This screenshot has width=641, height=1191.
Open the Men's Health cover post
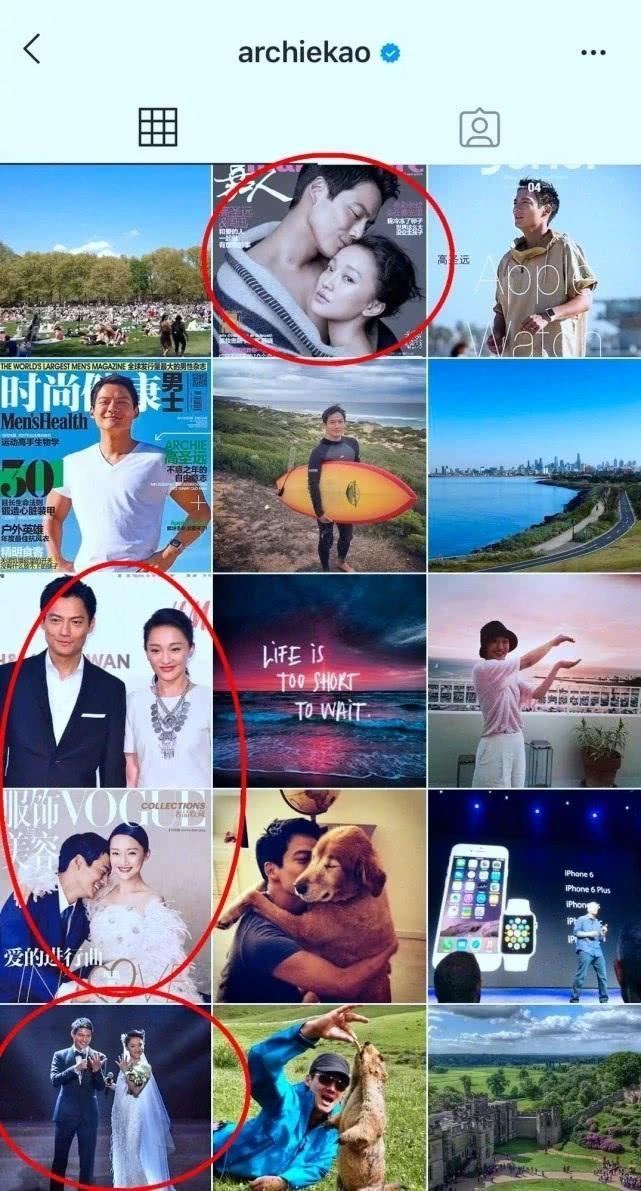pos(105,466)
